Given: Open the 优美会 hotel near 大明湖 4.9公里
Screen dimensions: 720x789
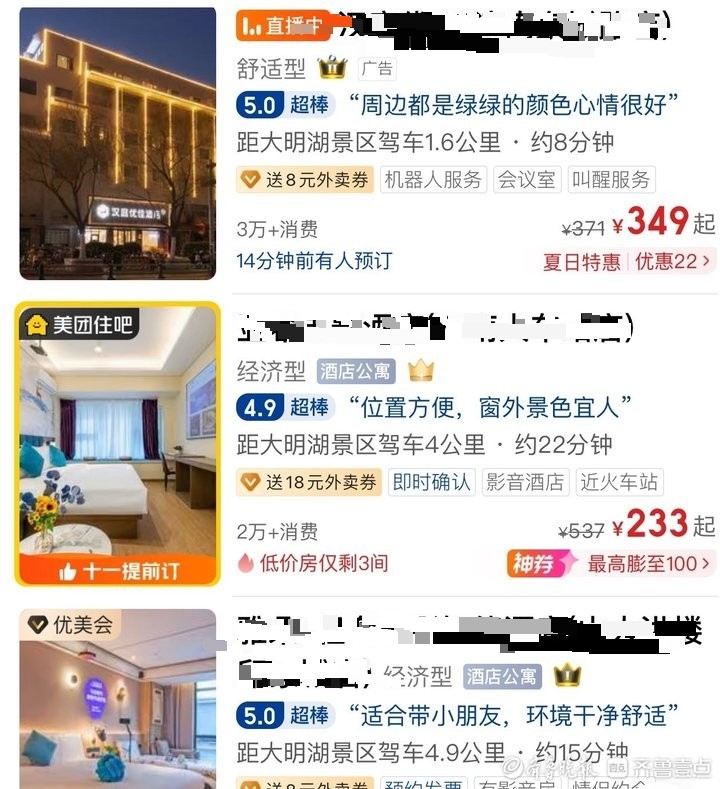Looking at the screenshot, I should (118, 700).
